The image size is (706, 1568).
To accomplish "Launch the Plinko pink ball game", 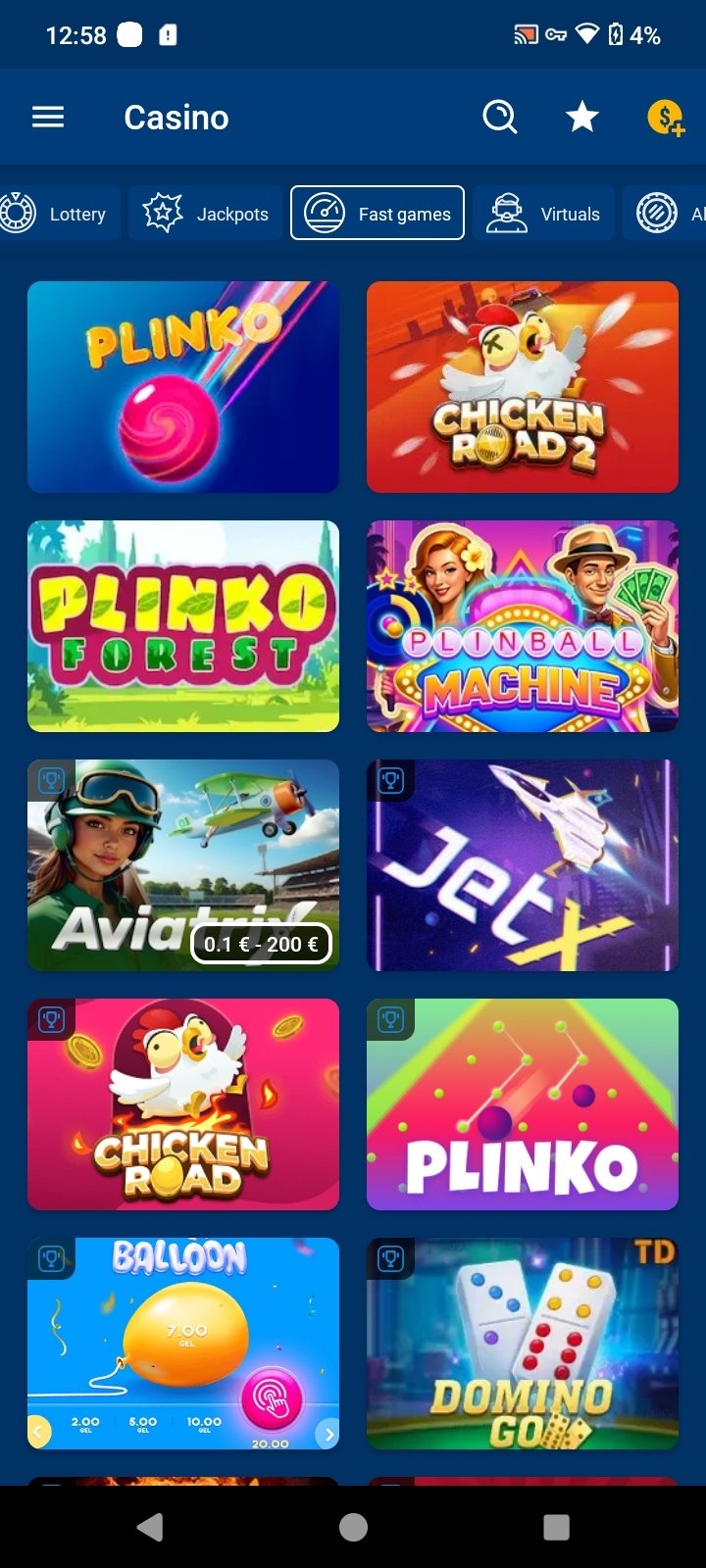I will coord(183,387).
